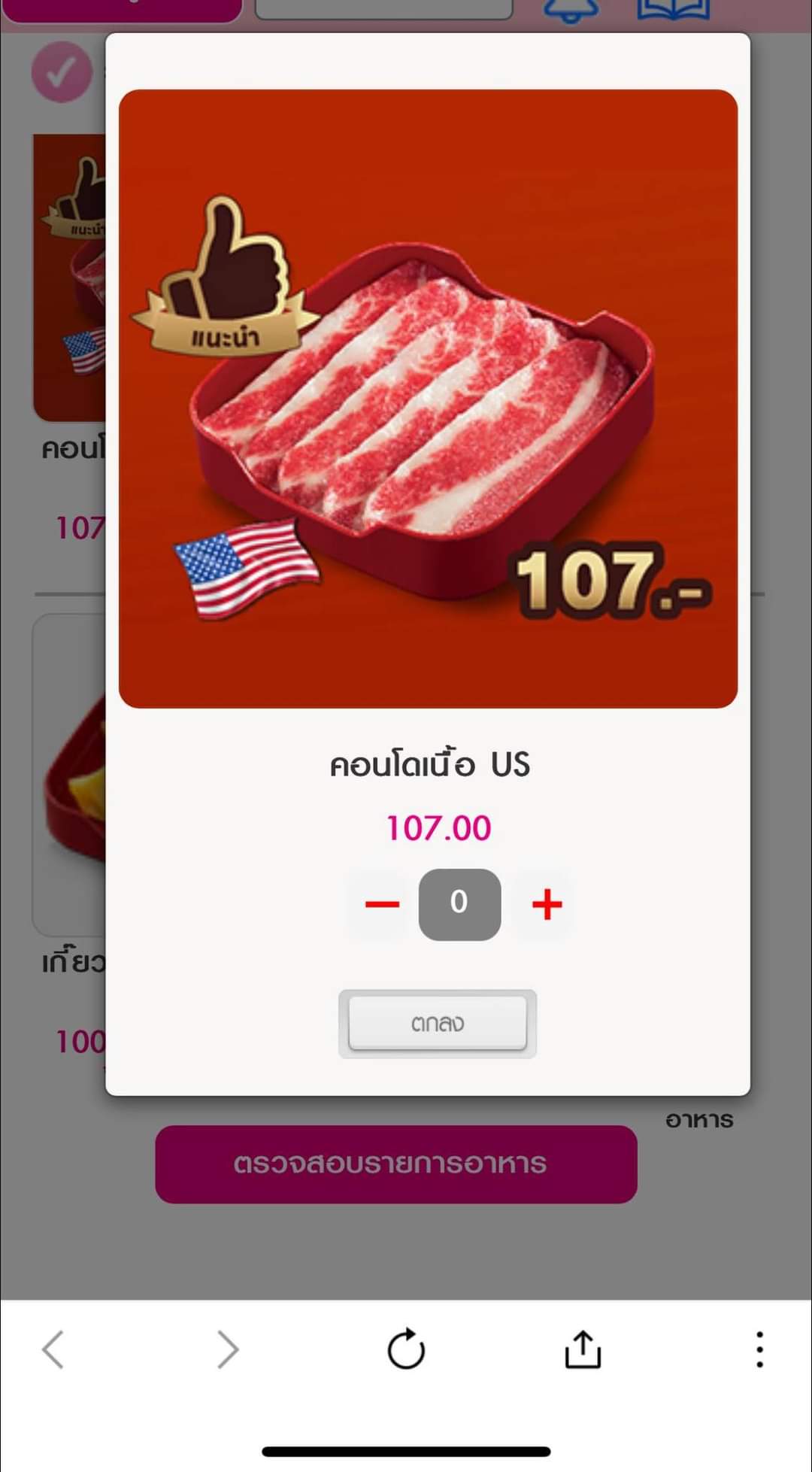The height and width of the screenshot is (1472, 812).
Task: Go back to the previous page
Action: tap(53, 1349)
